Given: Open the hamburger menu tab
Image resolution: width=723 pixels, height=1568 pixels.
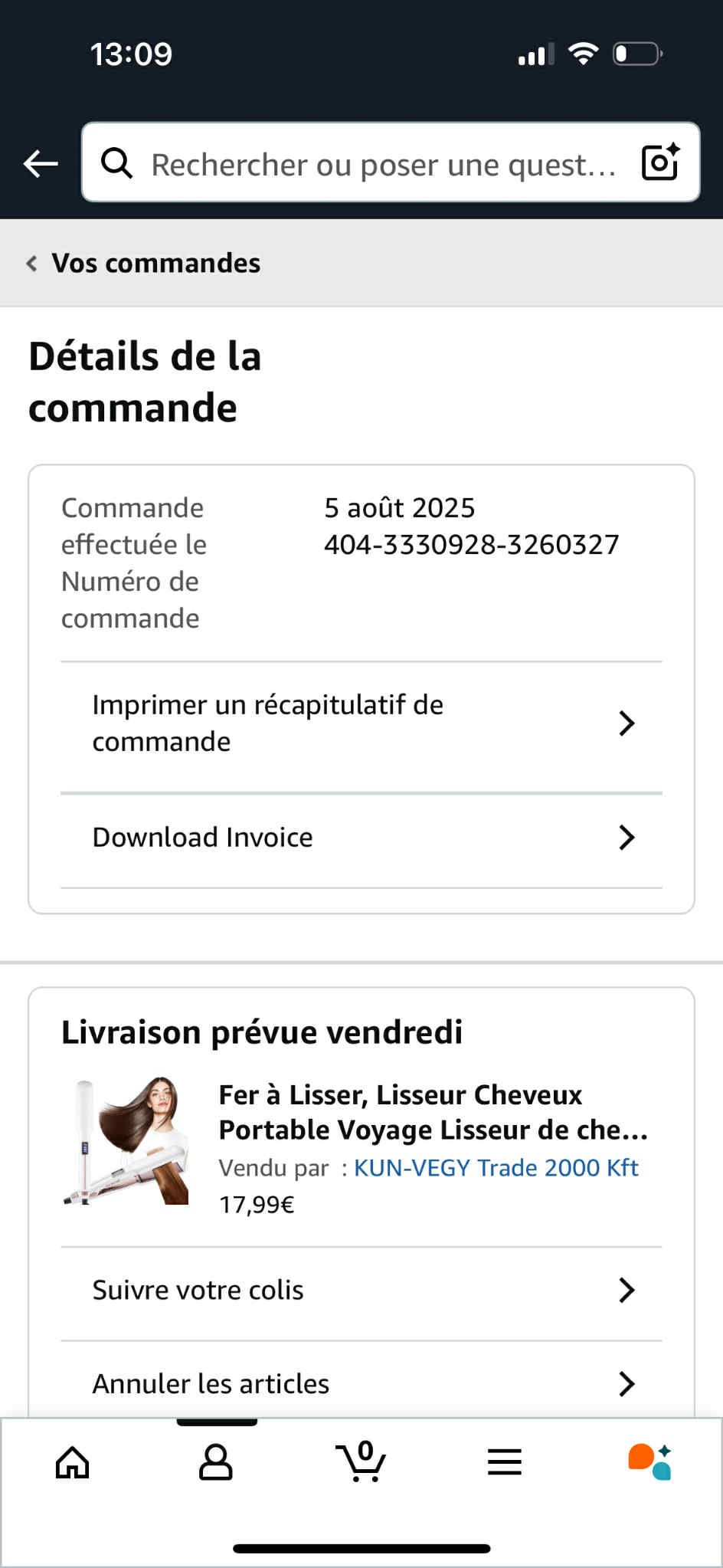Looking at the screenshot, I should click(x=505, y=1462).
